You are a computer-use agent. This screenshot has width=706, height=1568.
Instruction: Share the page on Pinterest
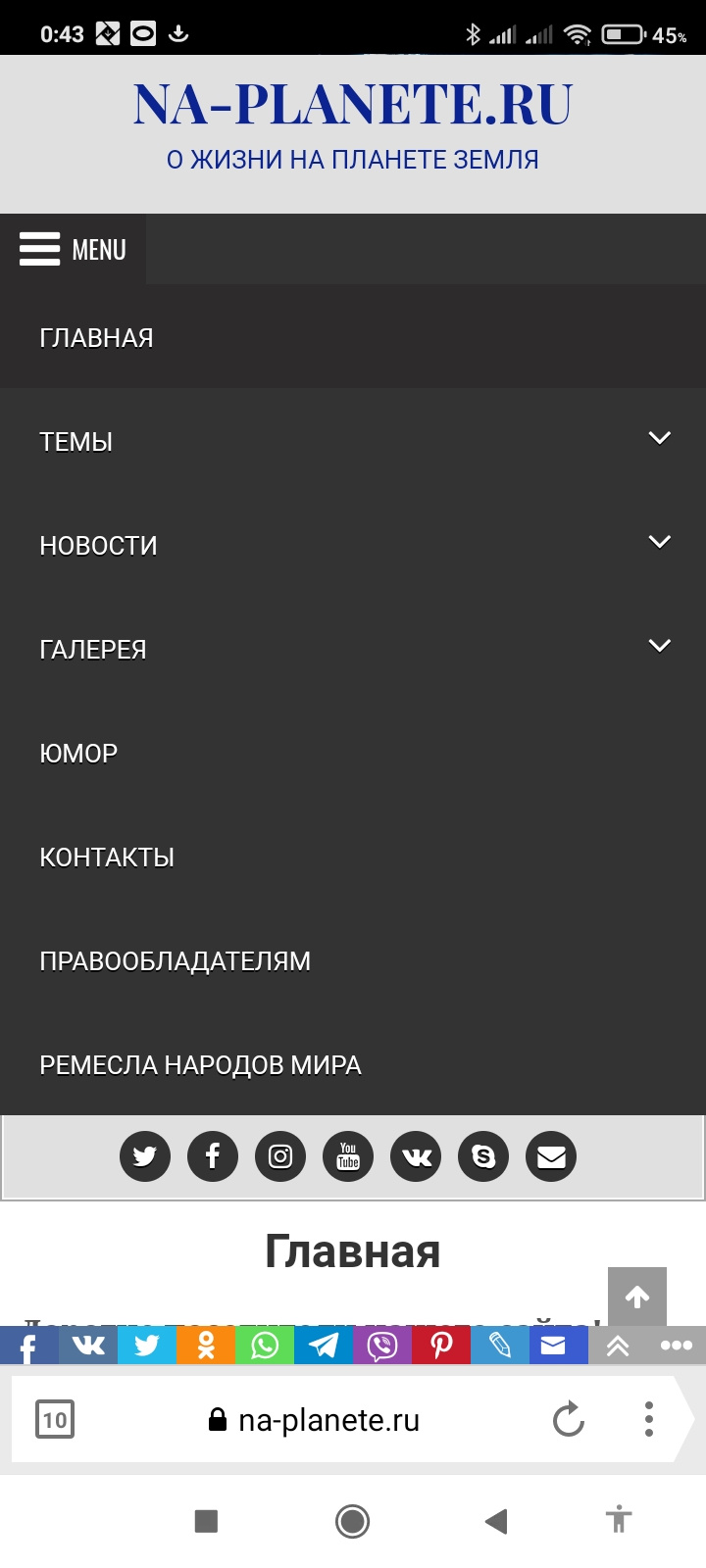click(441, 1346)
